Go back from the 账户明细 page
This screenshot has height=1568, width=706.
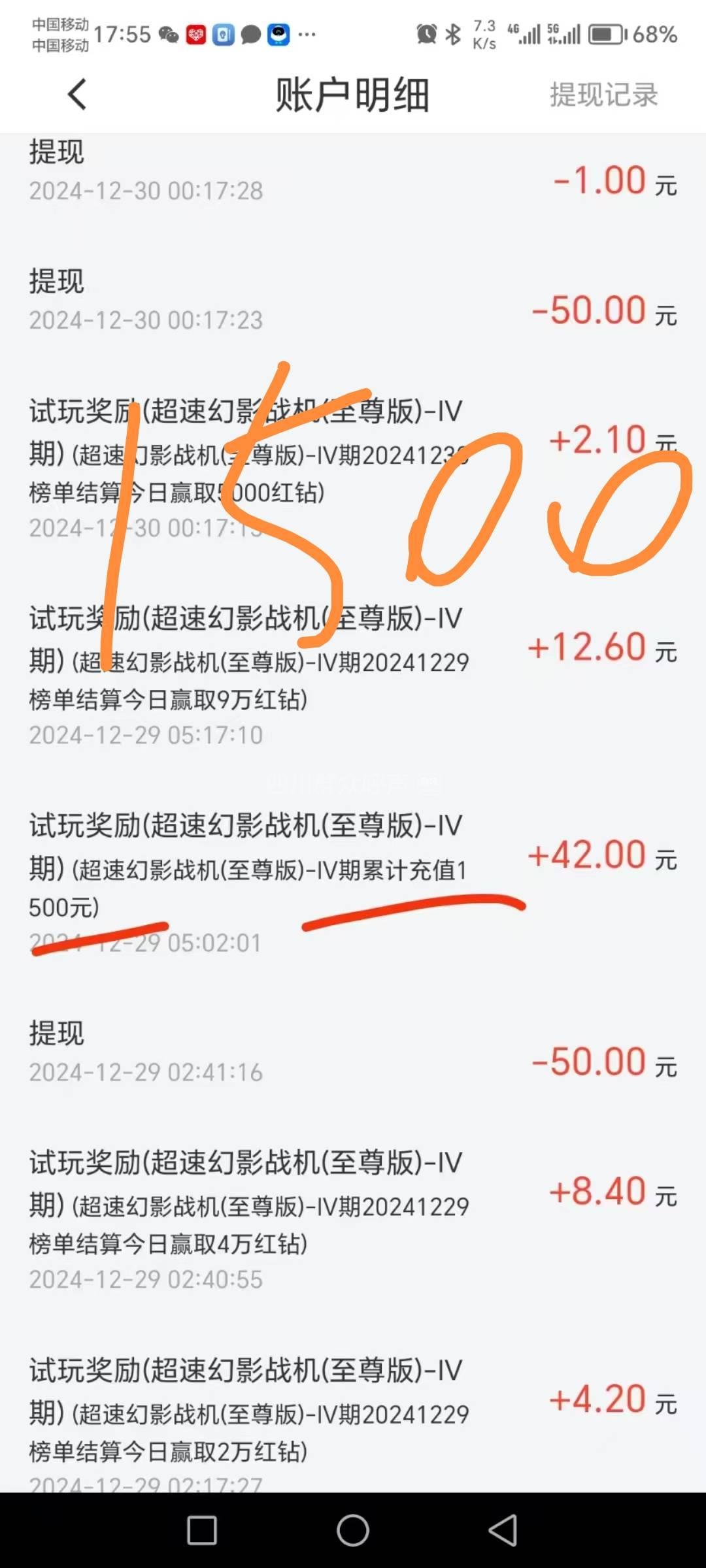77,95
